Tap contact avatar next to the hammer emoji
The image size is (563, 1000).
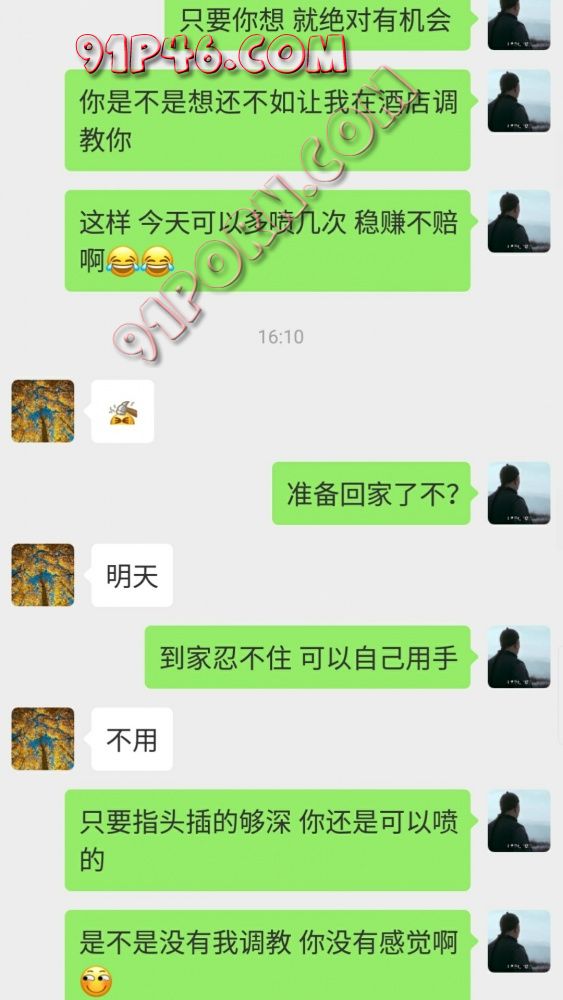coord(43,411)
